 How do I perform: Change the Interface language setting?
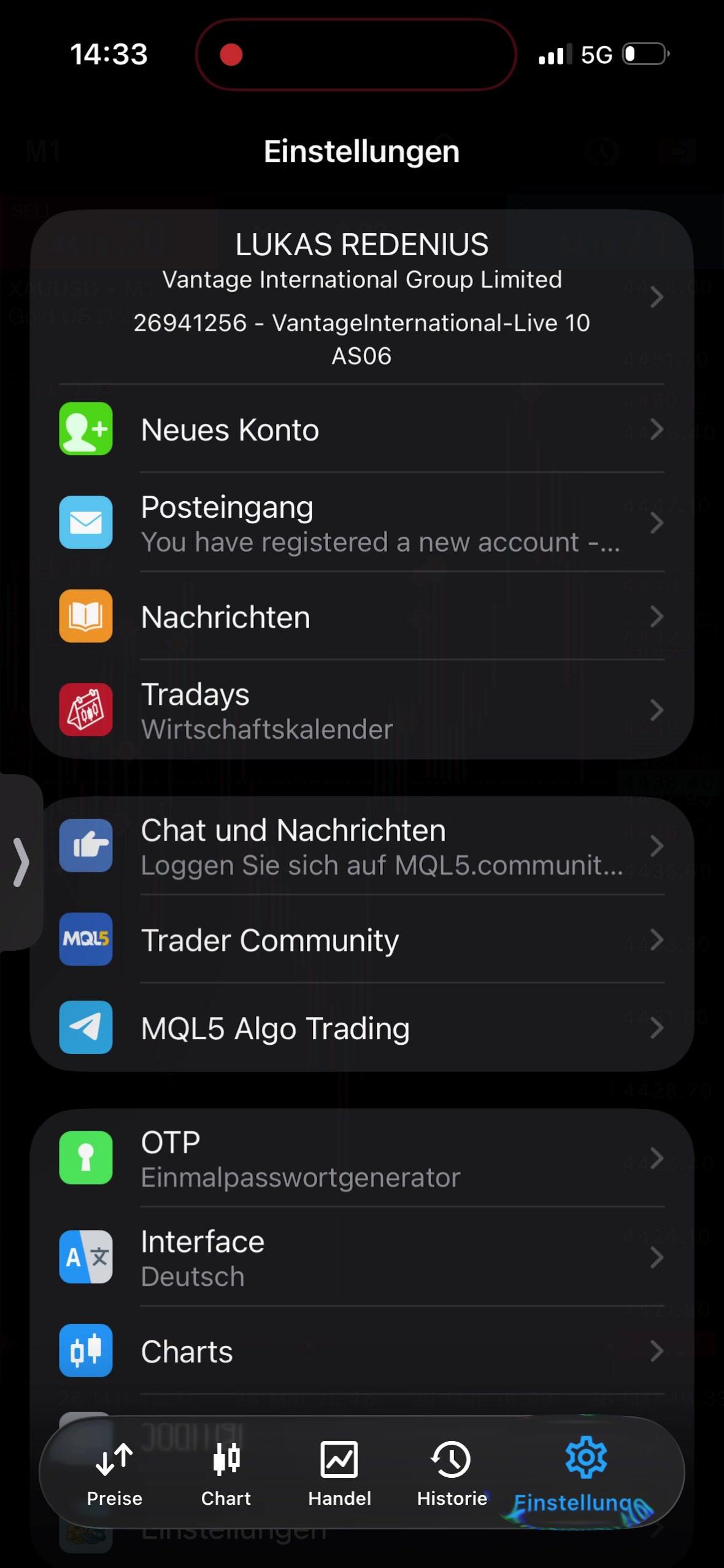point(362,1257)
